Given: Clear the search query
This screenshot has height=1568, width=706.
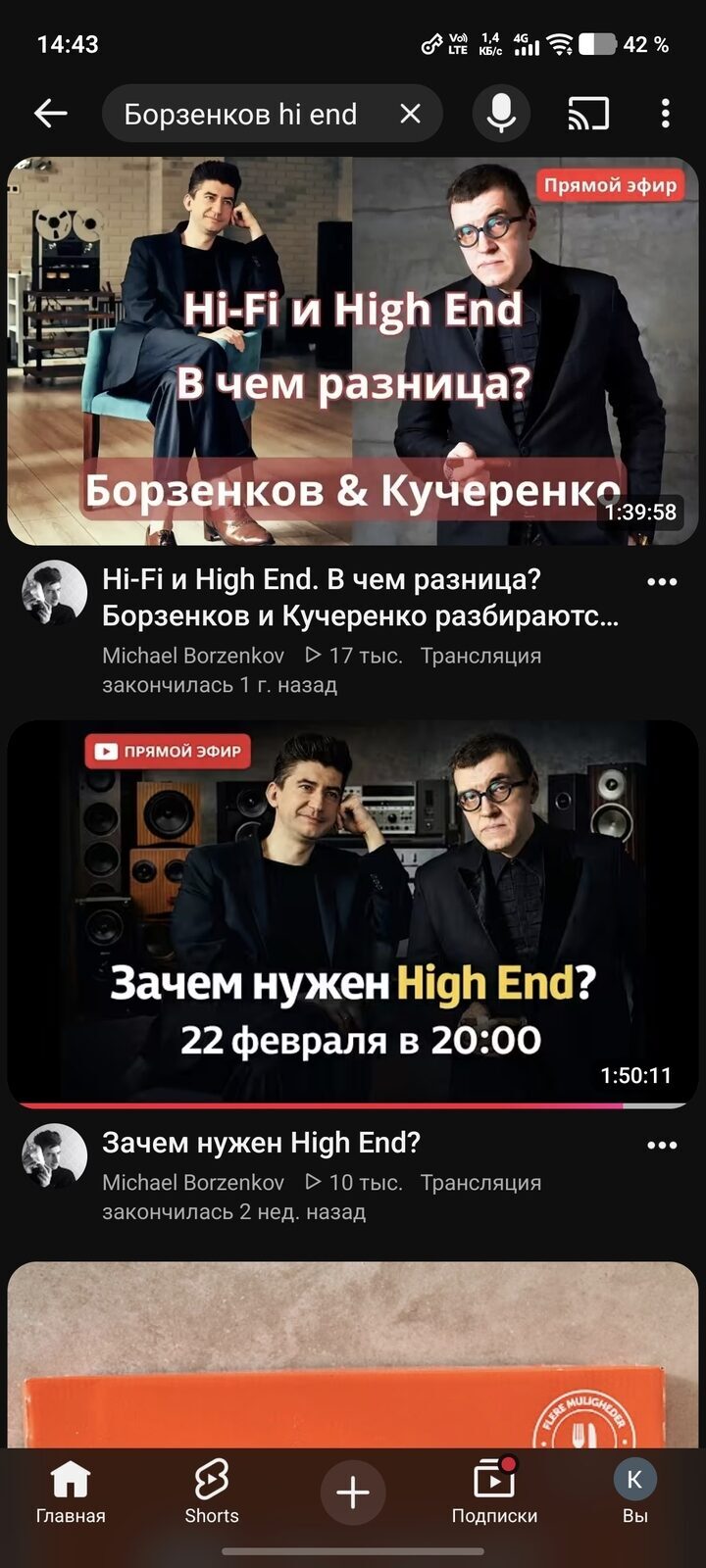Looking at the screenshot, I should tap(411, 114).
